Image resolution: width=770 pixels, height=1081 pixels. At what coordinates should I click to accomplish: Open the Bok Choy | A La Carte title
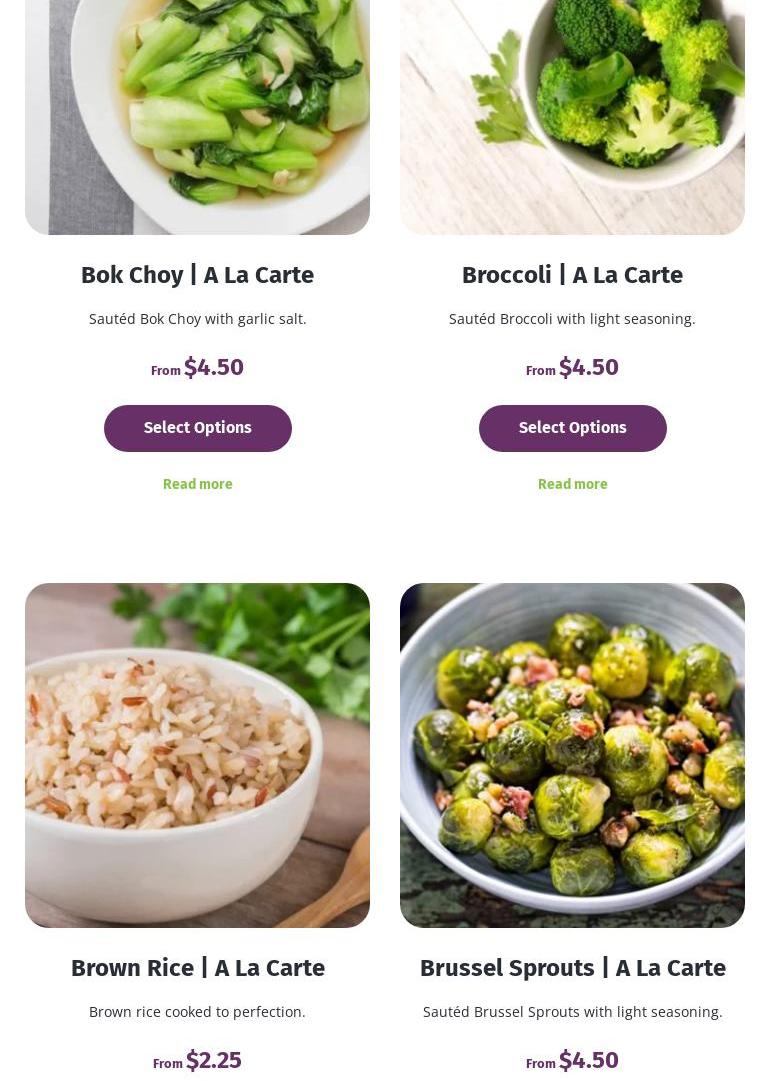[x=197, y=275]
